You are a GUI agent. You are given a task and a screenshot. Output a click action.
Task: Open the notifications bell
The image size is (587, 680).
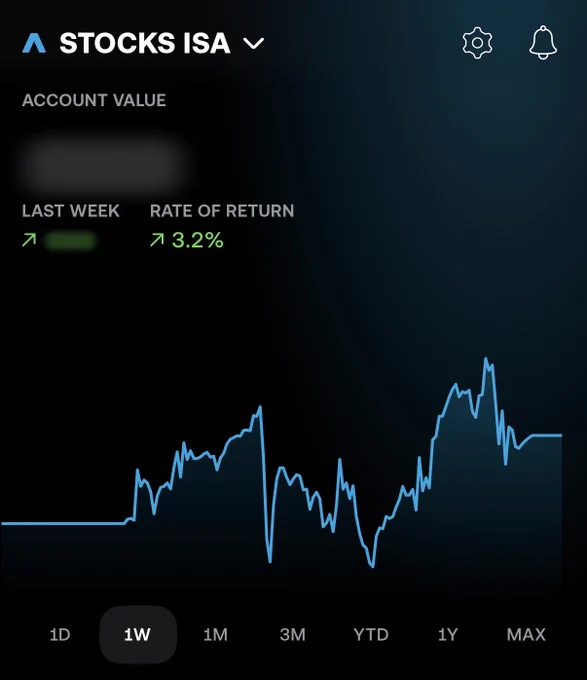tap(543, 42)
